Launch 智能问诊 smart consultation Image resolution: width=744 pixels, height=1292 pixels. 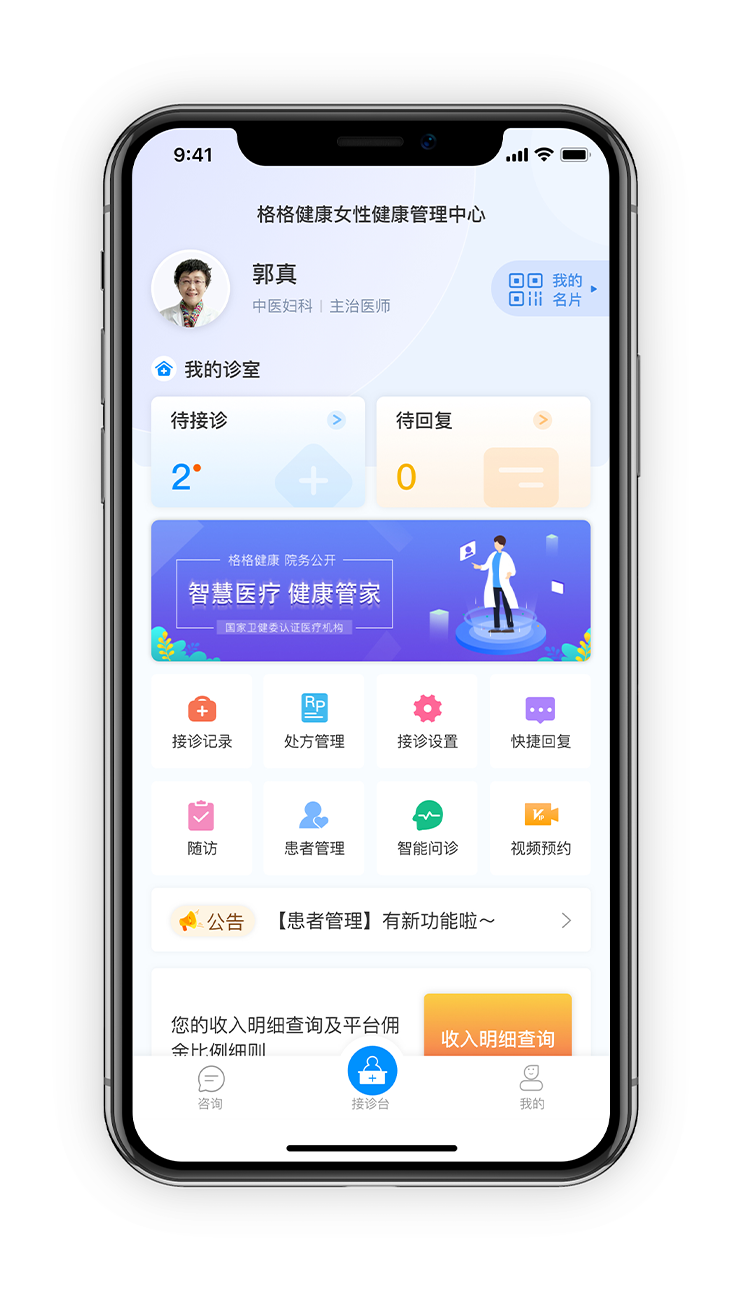427,828
